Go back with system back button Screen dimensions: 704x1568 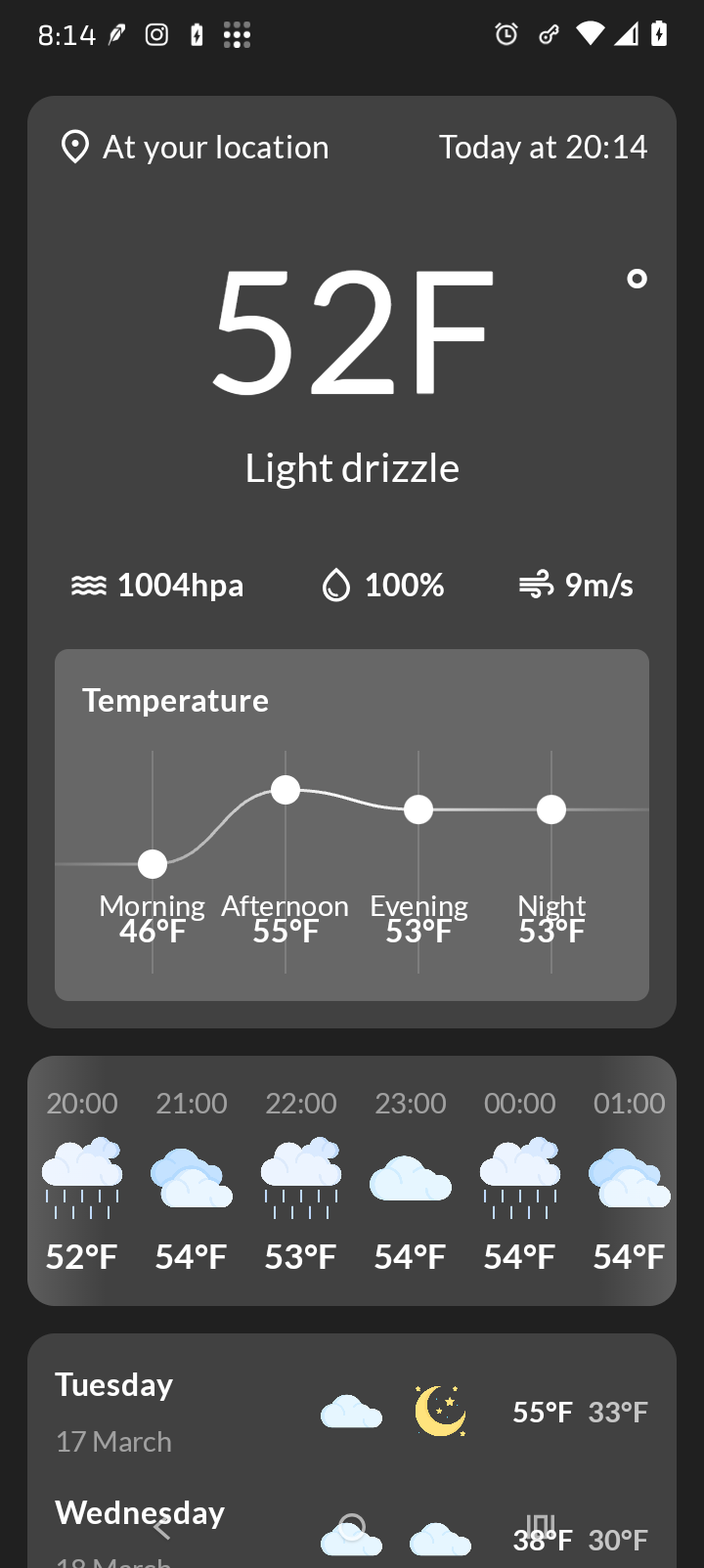[162, 1528]
